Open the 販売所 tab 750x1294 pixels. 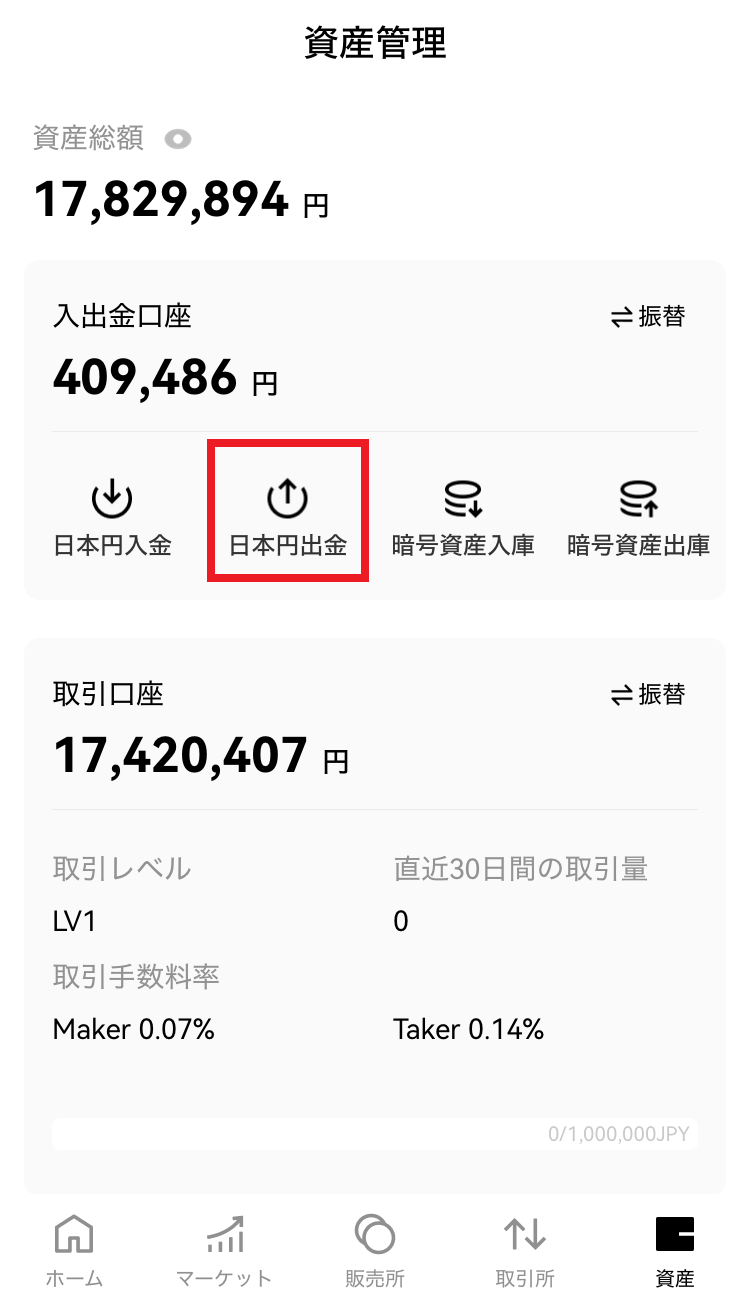point(375,1250)
